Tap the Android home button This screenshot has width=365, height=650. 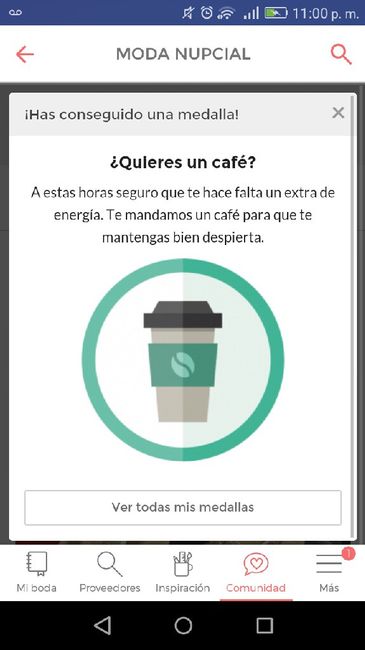point(183,625)
